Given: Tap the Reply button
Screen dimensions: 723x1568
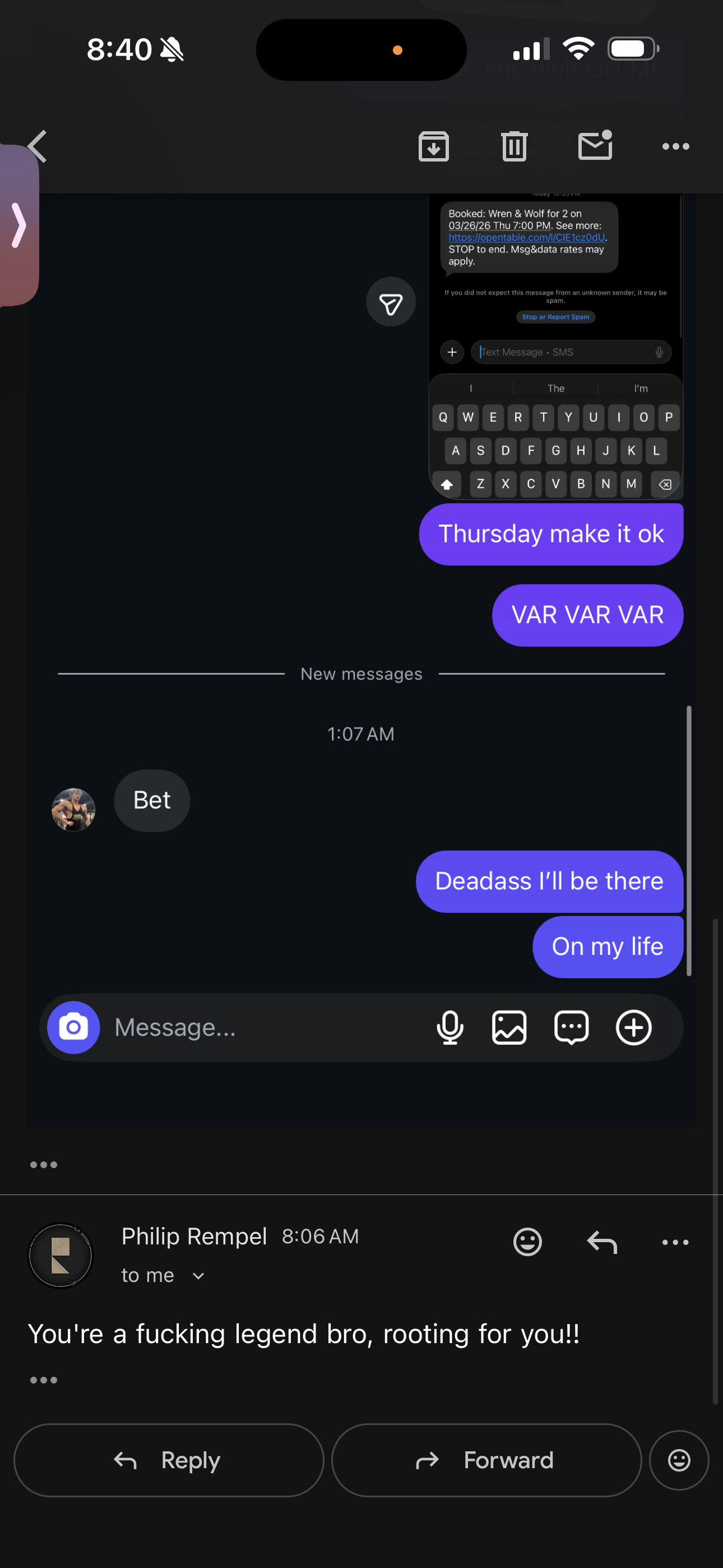Looking at the screenshot, I should point(169,1460).
